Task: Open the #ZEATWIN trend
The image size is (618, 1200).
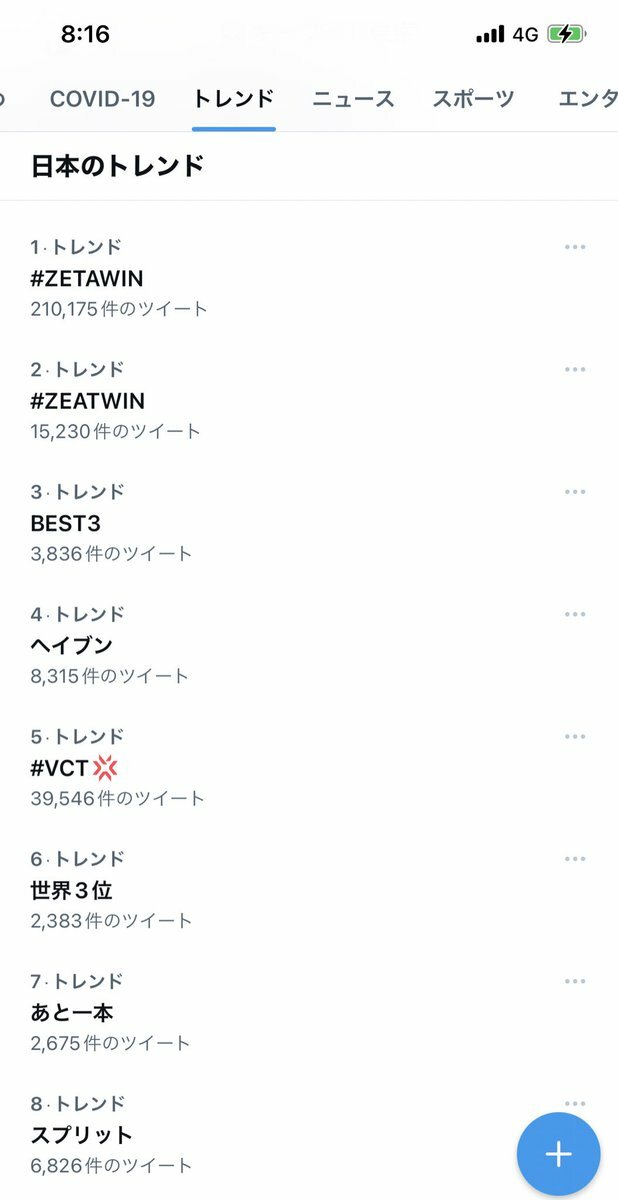Action: (x=309, y=400)
